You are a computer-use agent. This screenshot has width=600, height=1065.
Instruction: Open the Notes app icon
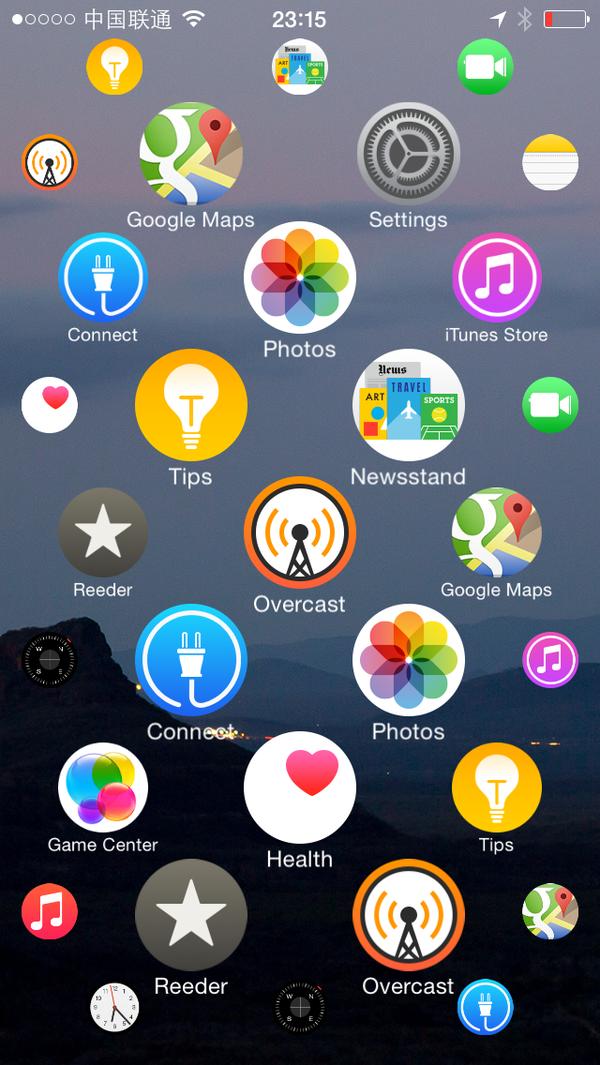click(550, 162)
